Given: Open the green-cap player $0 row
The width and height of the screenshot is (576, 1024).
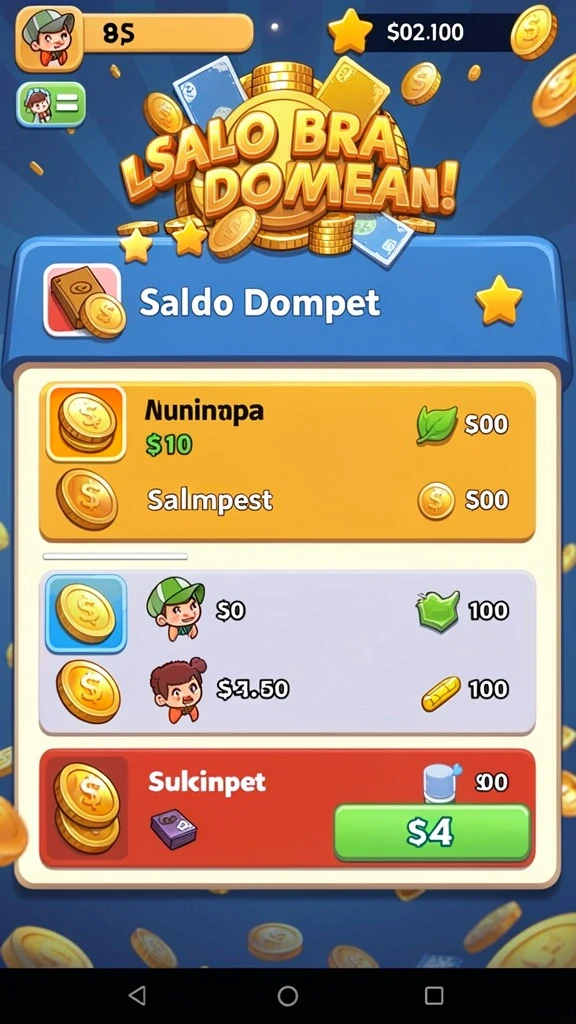Looking at the screenshot, I should (287, 611).
